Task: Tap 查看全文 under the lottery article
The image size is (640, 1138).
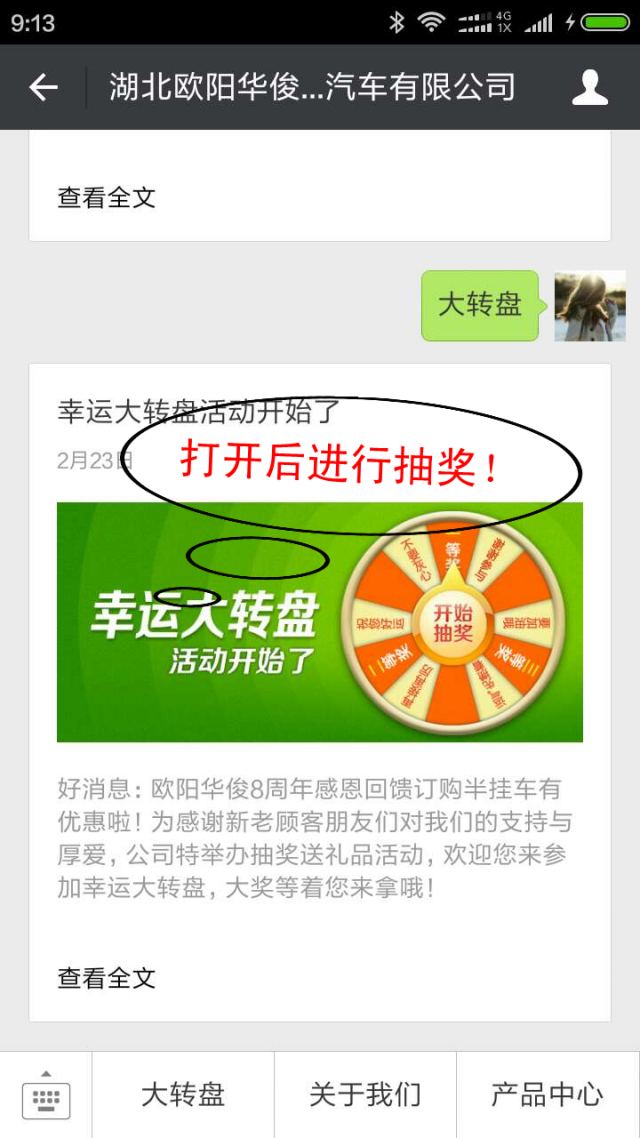Action: point(107,977)
